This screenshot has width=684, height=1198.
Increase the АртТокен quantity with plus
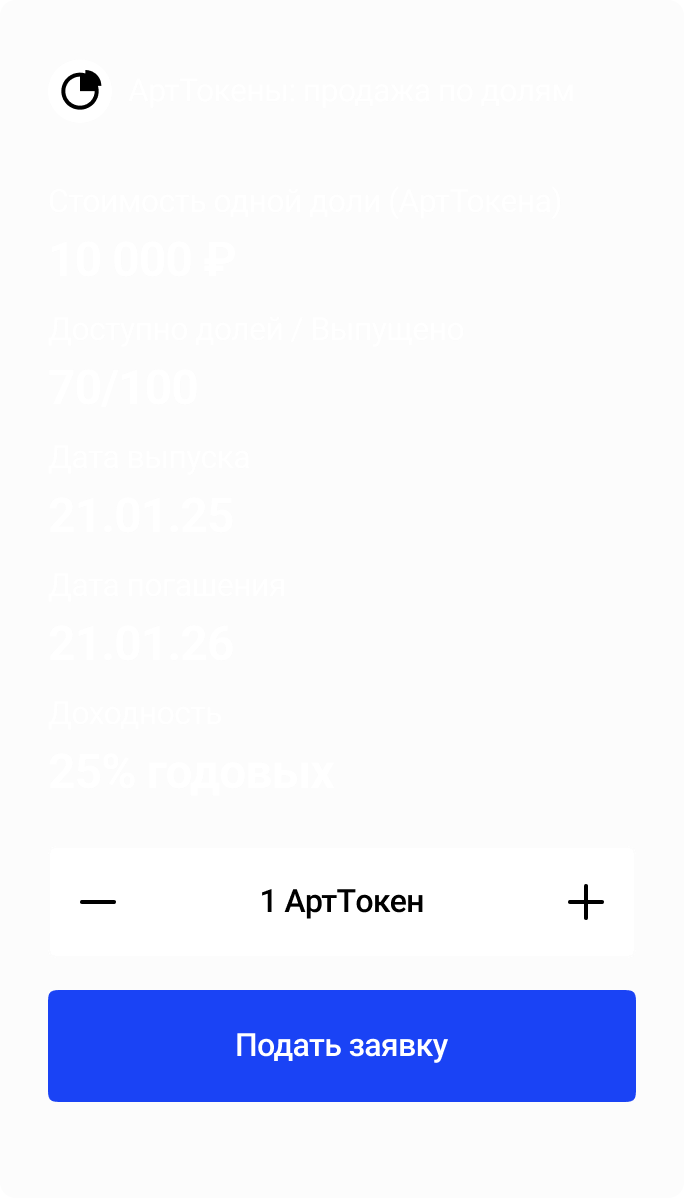586,902
